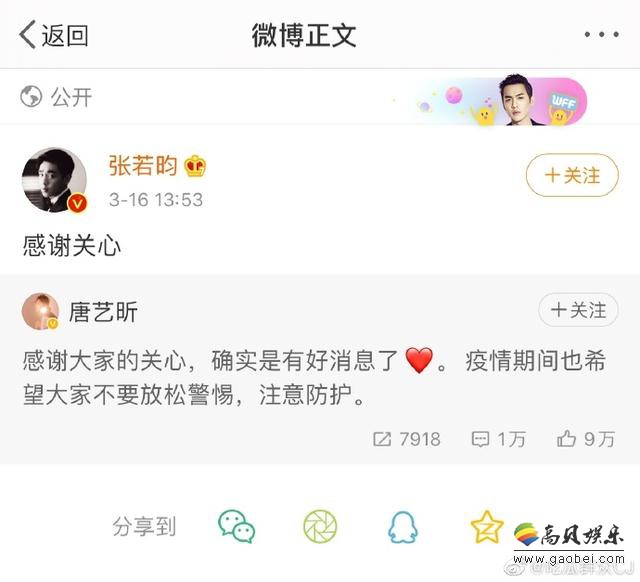Open 唐艺昕's profile avatar

pos(40,312)
